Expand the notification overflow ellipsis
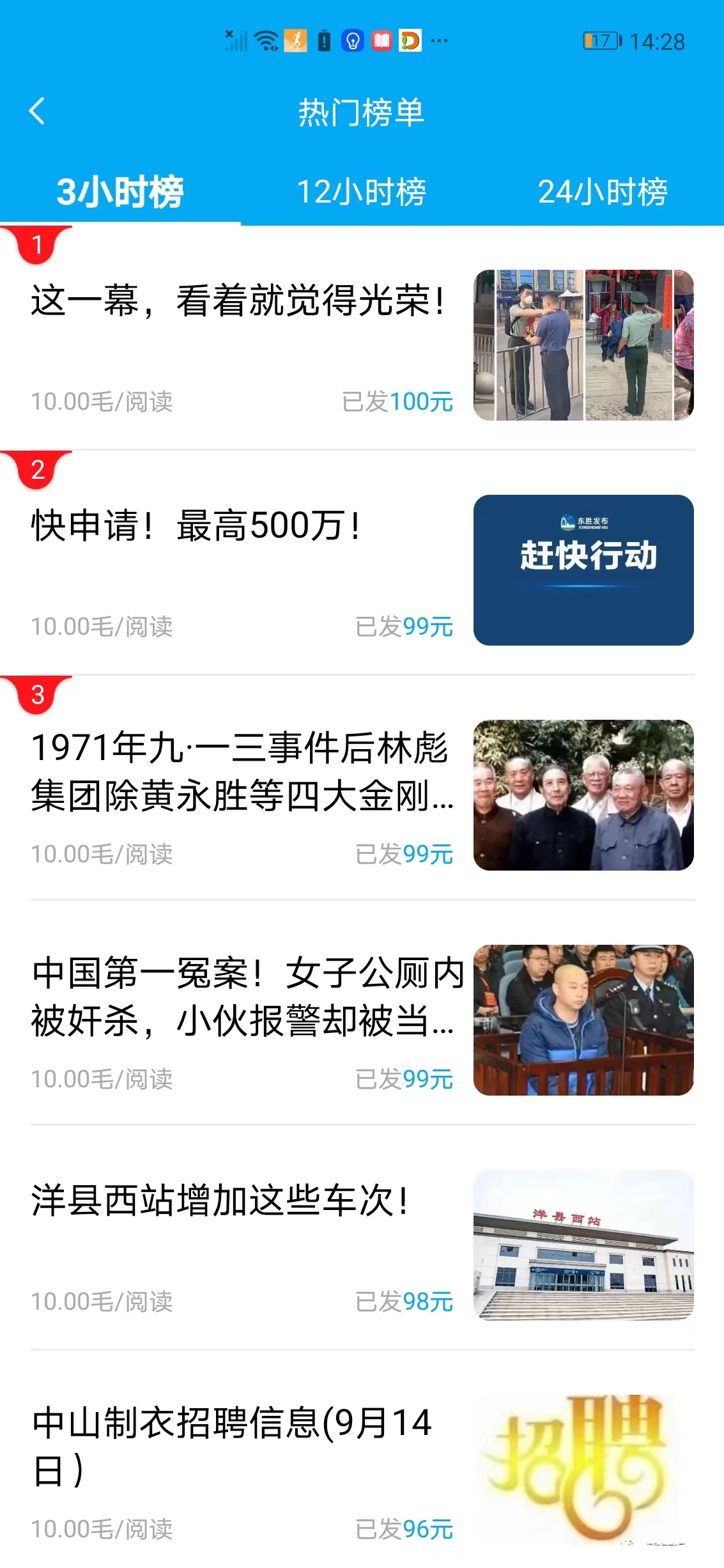This screenshot has width=724, height=1568. click(x=438, y=40)
